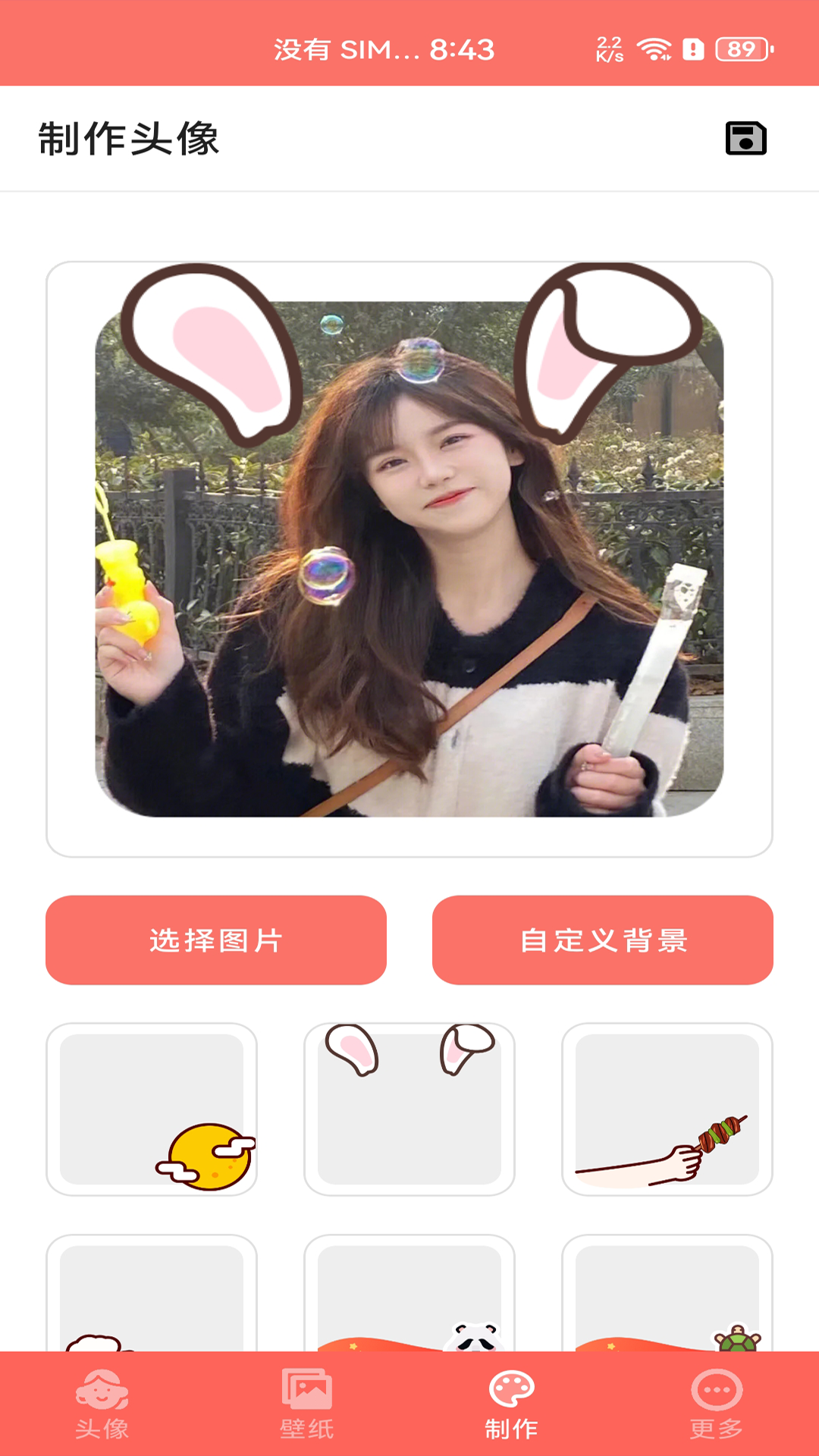Switch to the 头像 tab
The height and width of the screenshot is (1456, 819).
(x=102, y=1404)
